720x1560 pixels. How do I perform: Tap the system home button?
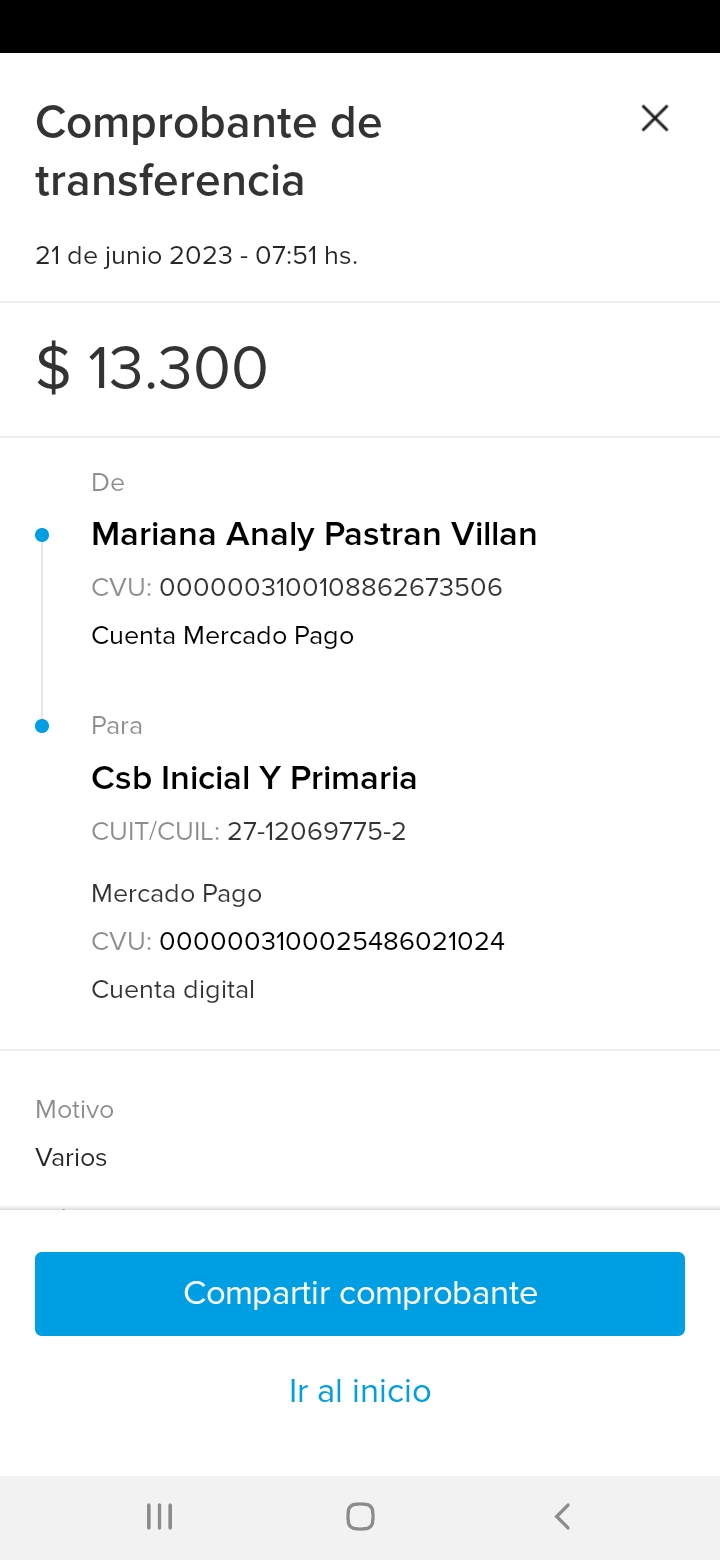pos(360,1516)
